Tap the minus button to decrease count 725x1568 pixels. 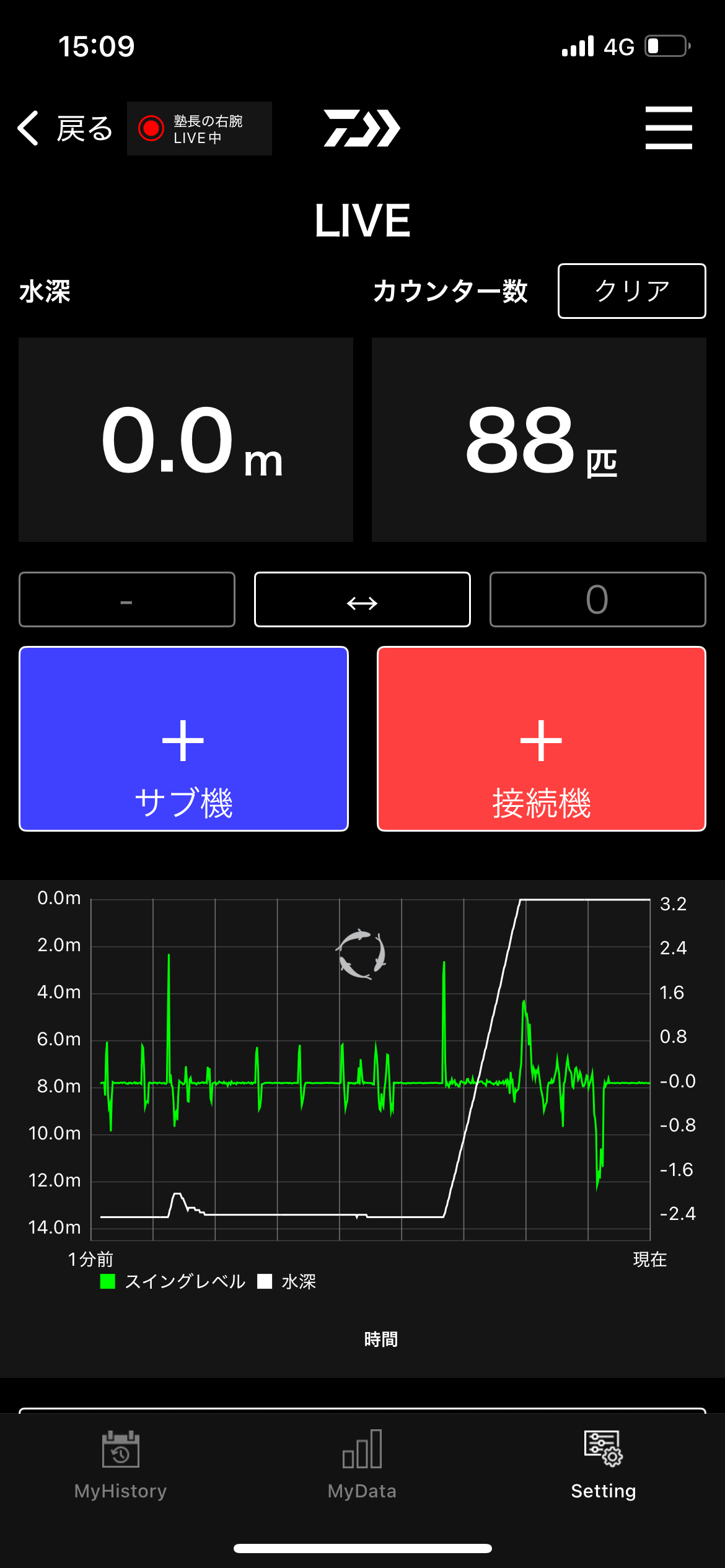click(127, 599)
